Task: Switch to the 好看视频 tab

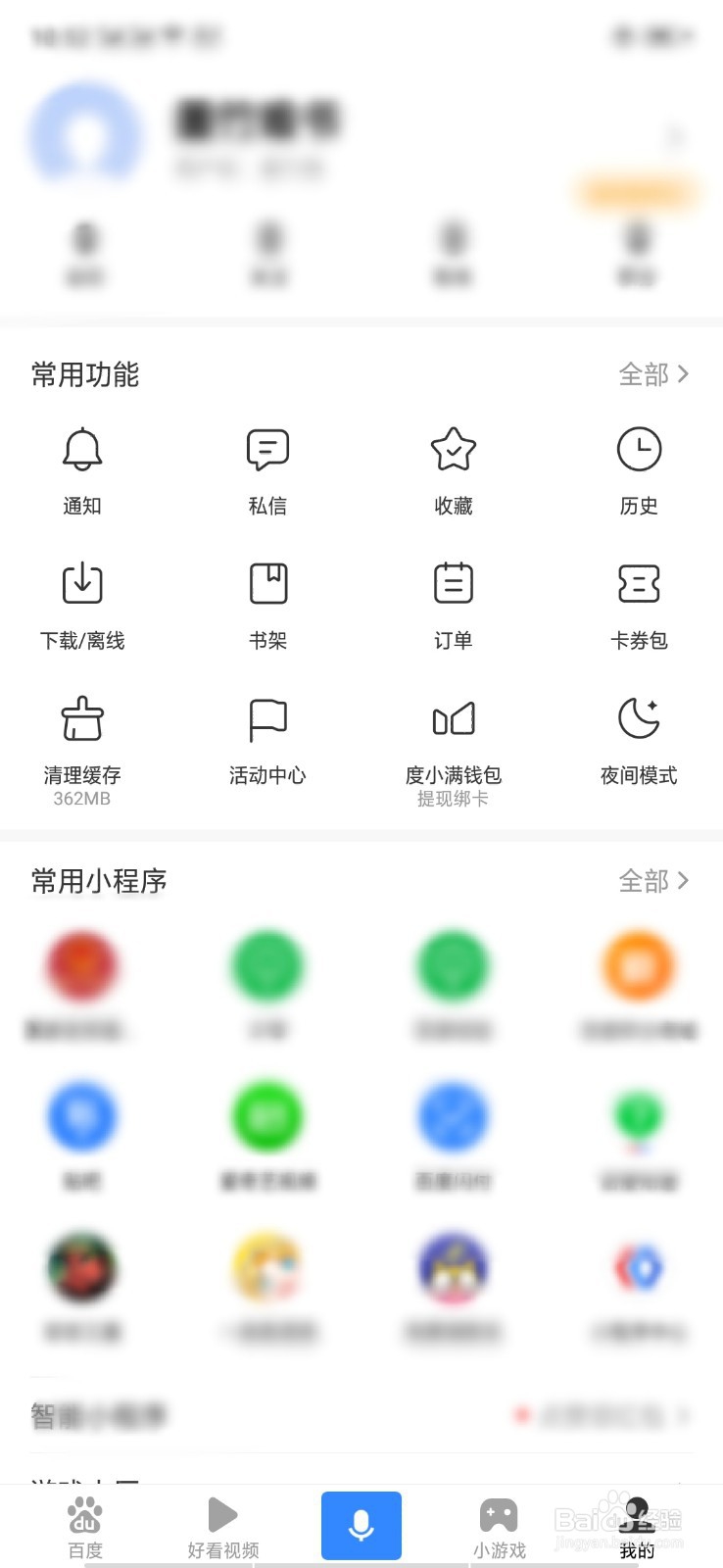Action: (223, 1527)
